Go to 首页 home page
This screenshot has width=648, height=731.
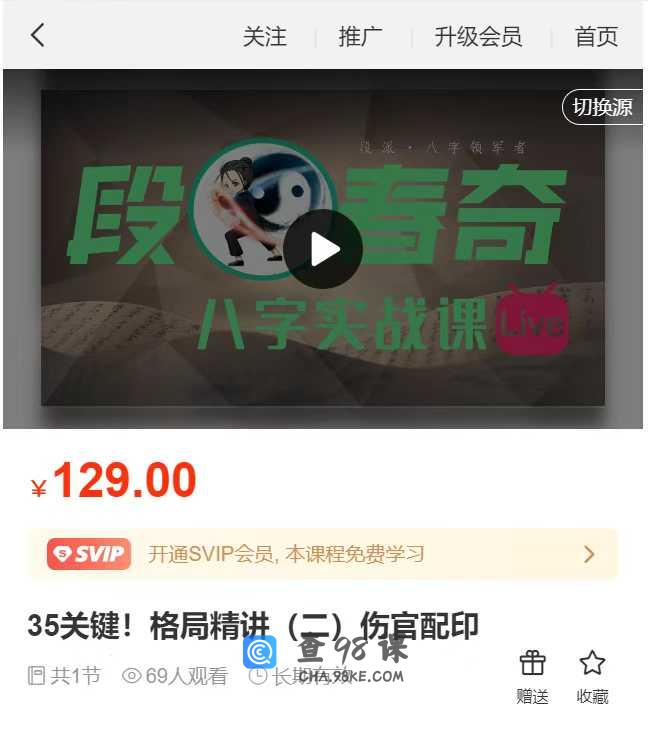click(x=596, y=37)
